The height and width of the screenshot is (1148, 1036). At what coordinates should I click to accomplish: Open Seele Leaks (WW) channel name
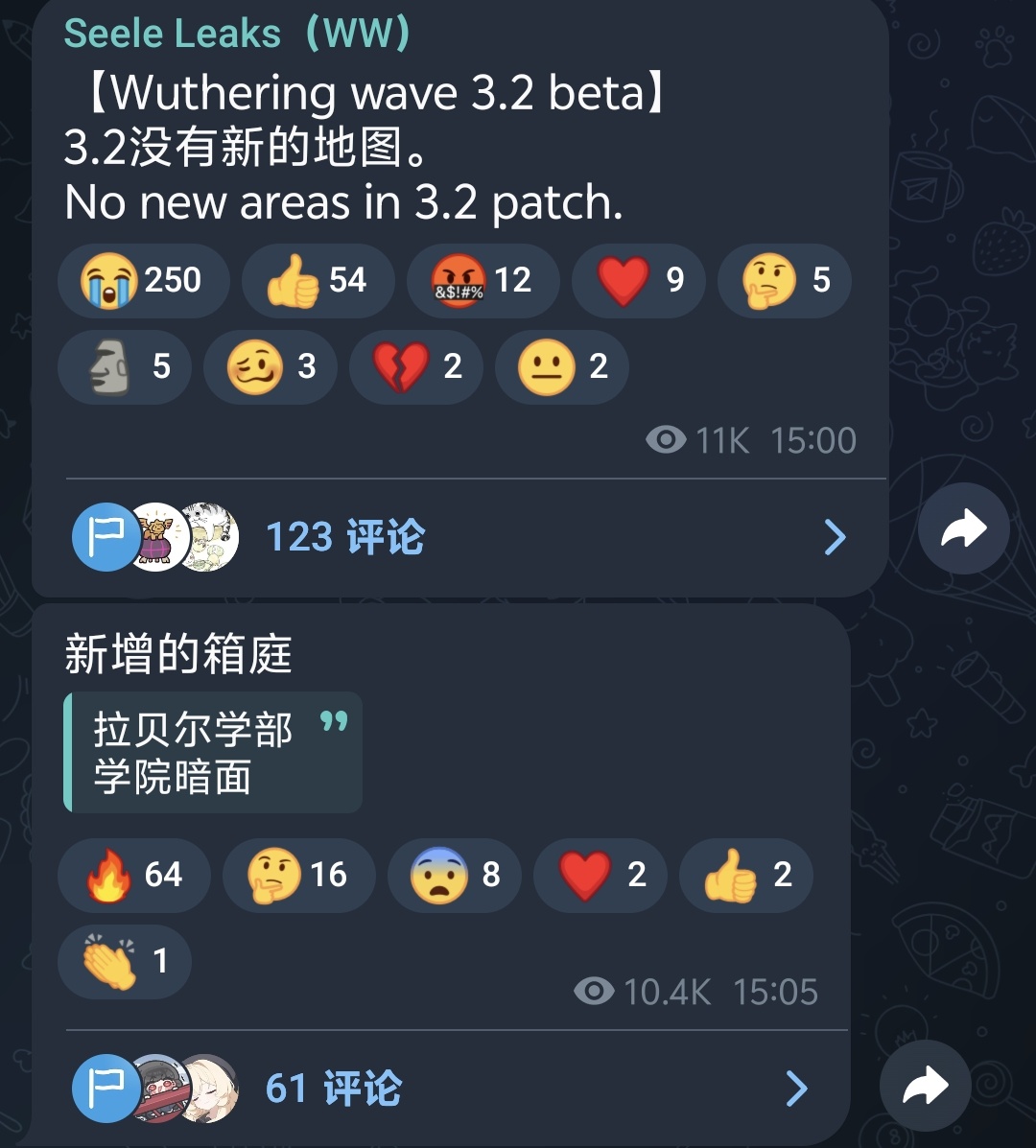[x=237, y=34]
